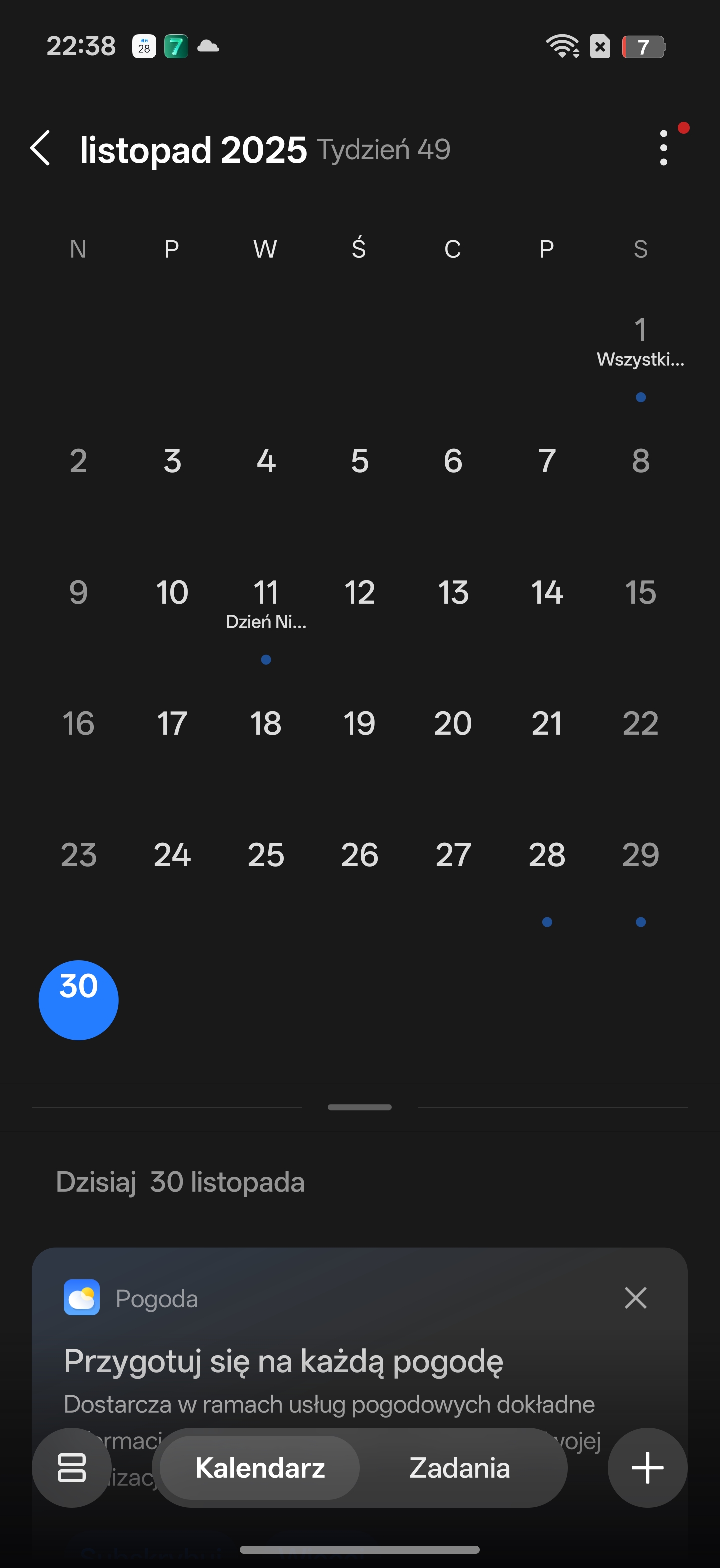
Task: Open the view switcher button
Action: coord(72,1467)
